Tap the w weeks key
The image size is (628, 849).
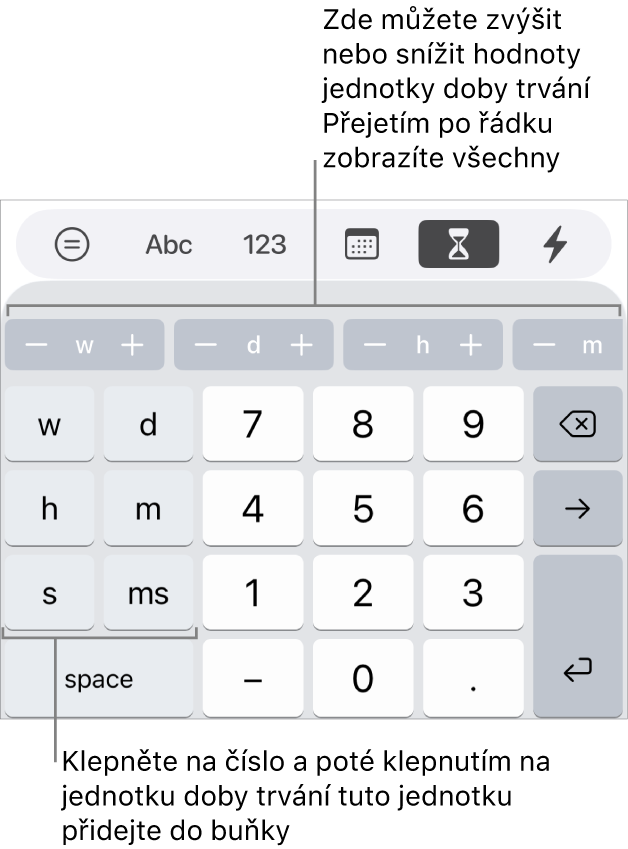[x=49, y=425]
